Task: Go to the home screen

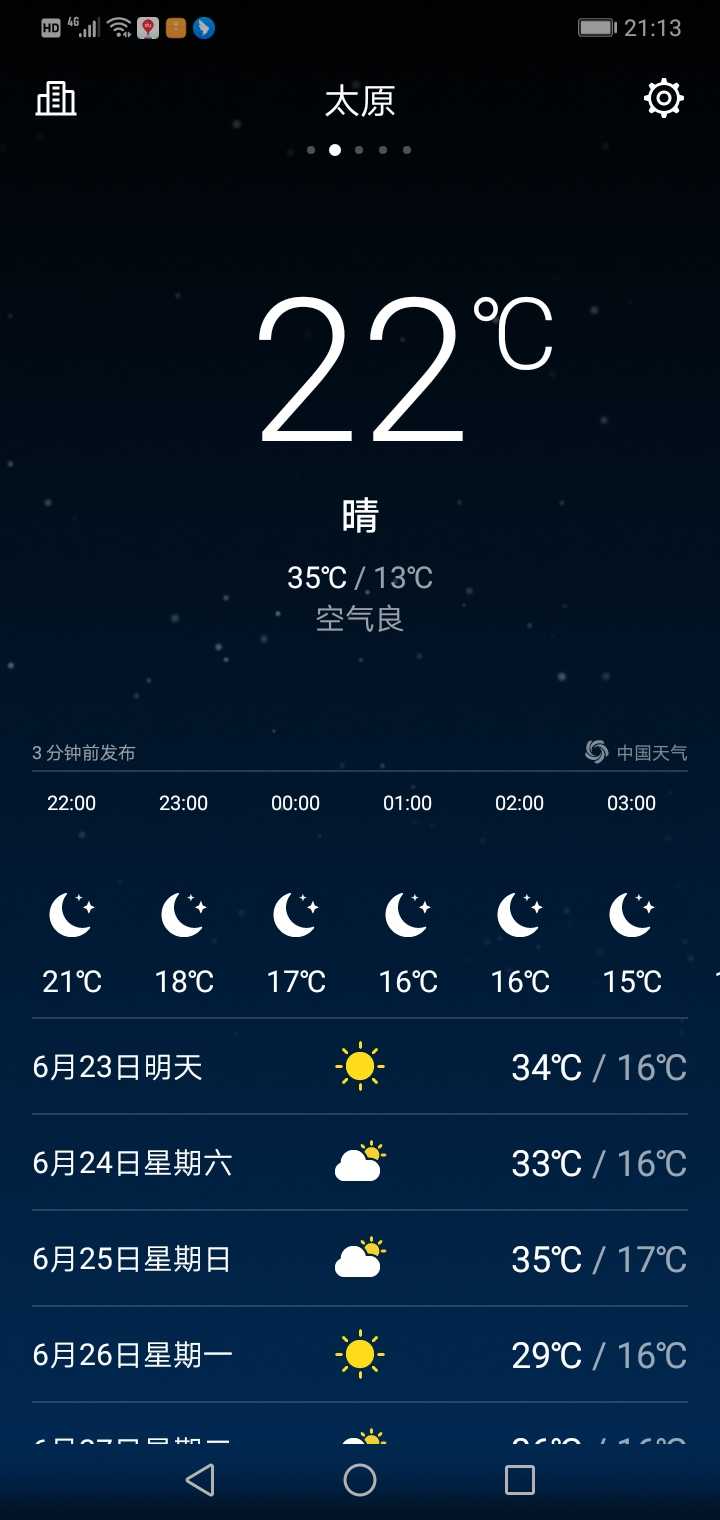Action: (x=360, y=1480)
